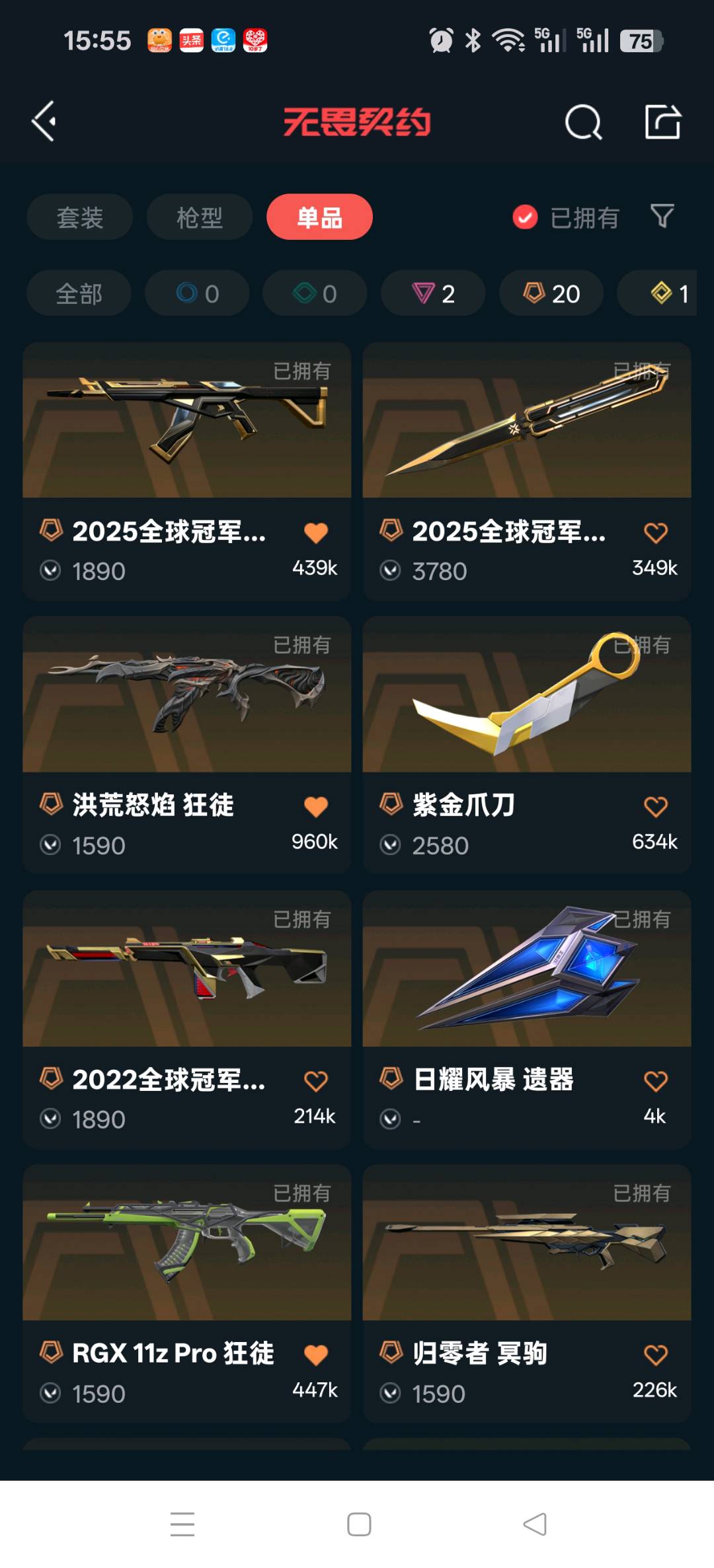Select the 全部 rarity chip
714x1568 pixels.
point(79,293)
